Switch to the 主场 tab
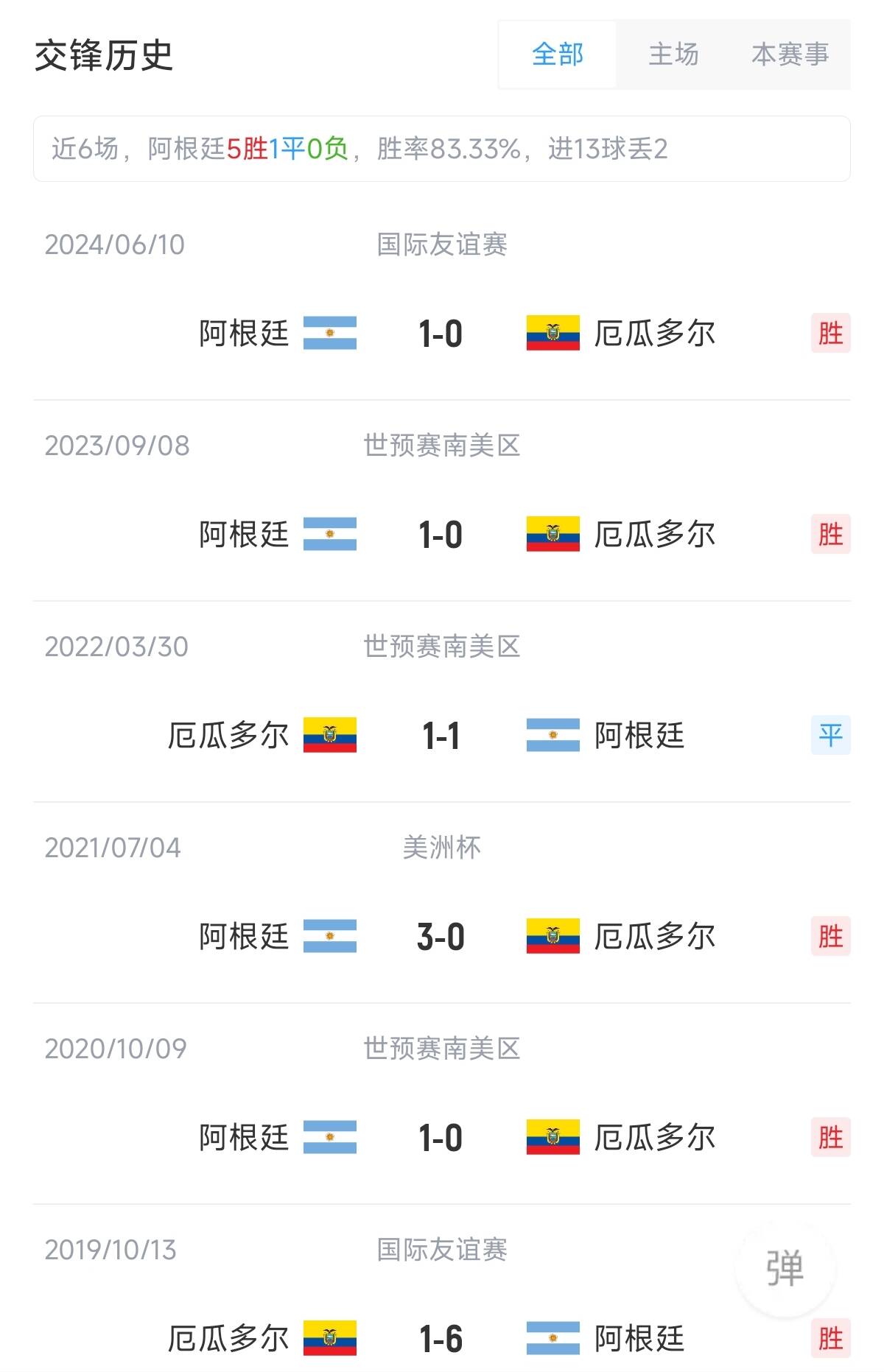 click(x=673, y=54)
